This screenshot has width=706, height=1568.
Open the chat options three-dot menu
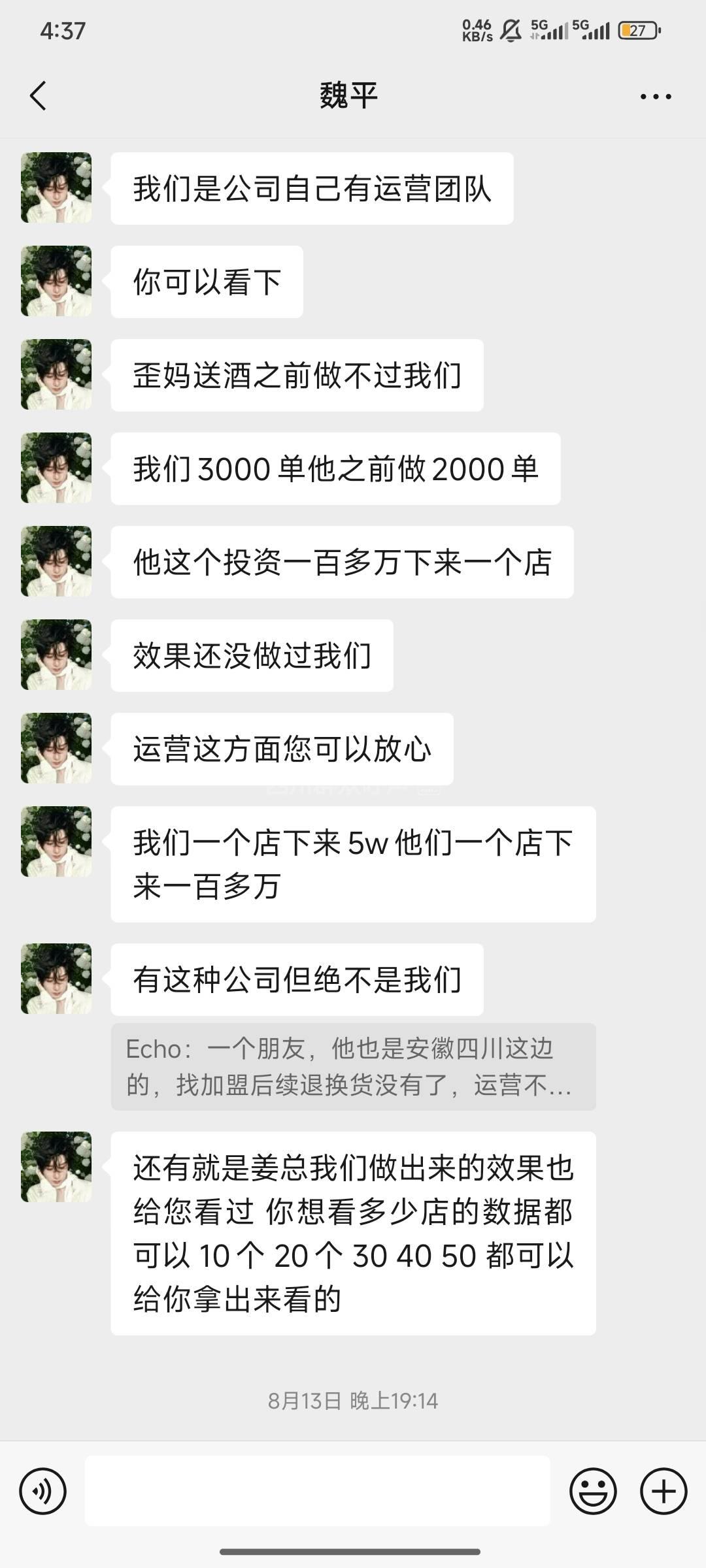point(655,97)
